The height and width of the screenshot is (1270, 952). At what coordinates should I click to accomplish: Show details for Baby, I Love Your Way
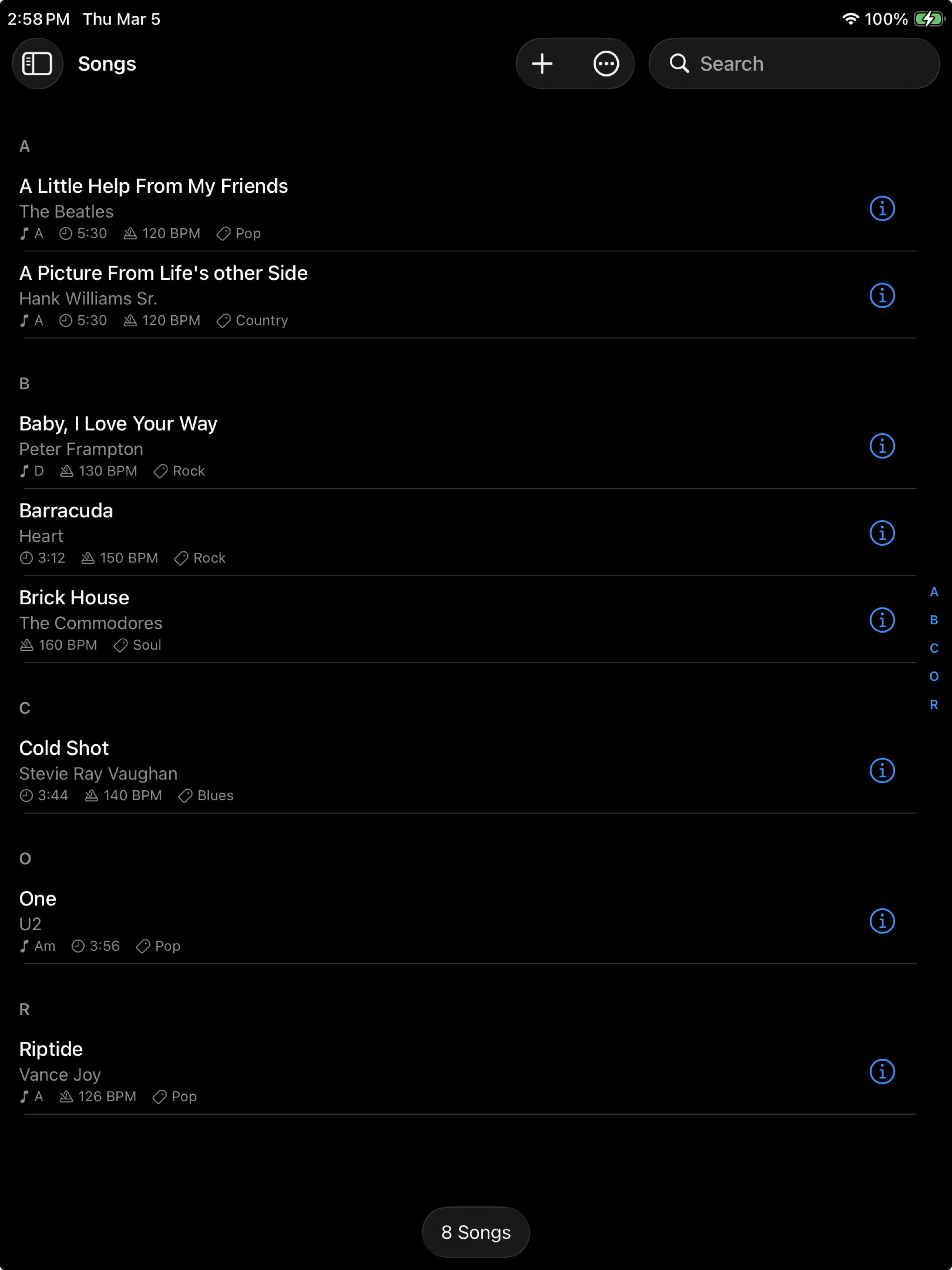(x=882, y=445)
